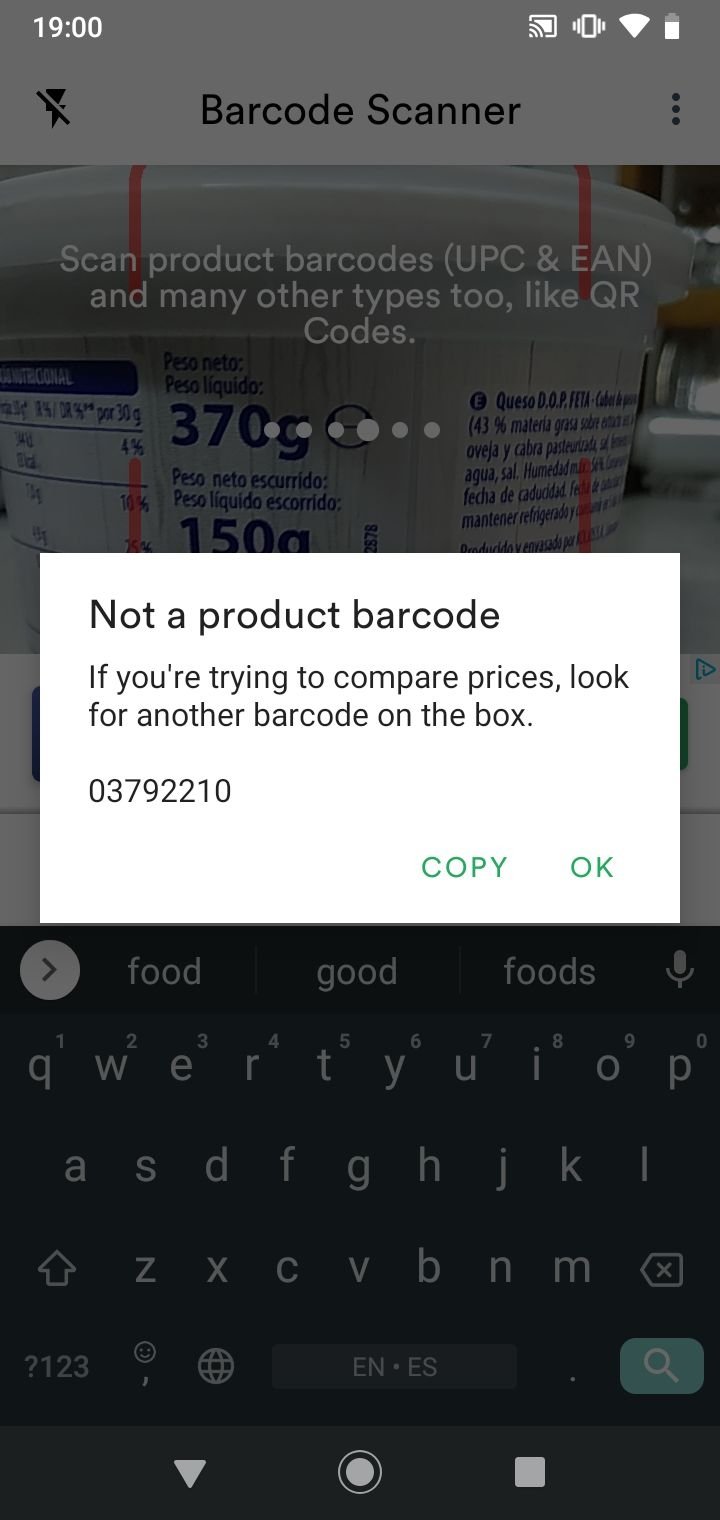Image resolution: width=720 pixels, height=1520 pixels.
Task: Tap COPY to copy the barcode number
Action: [x=464, y=867]
